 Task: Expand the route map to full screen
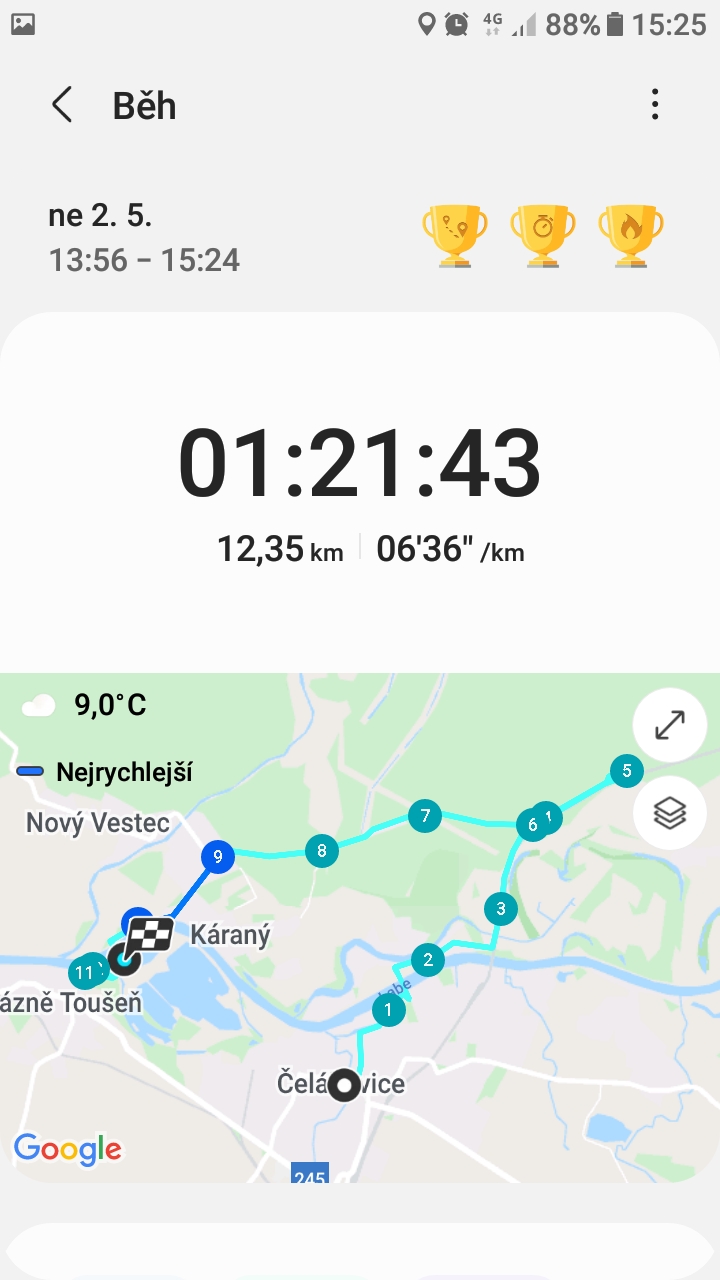coord(670,726)
